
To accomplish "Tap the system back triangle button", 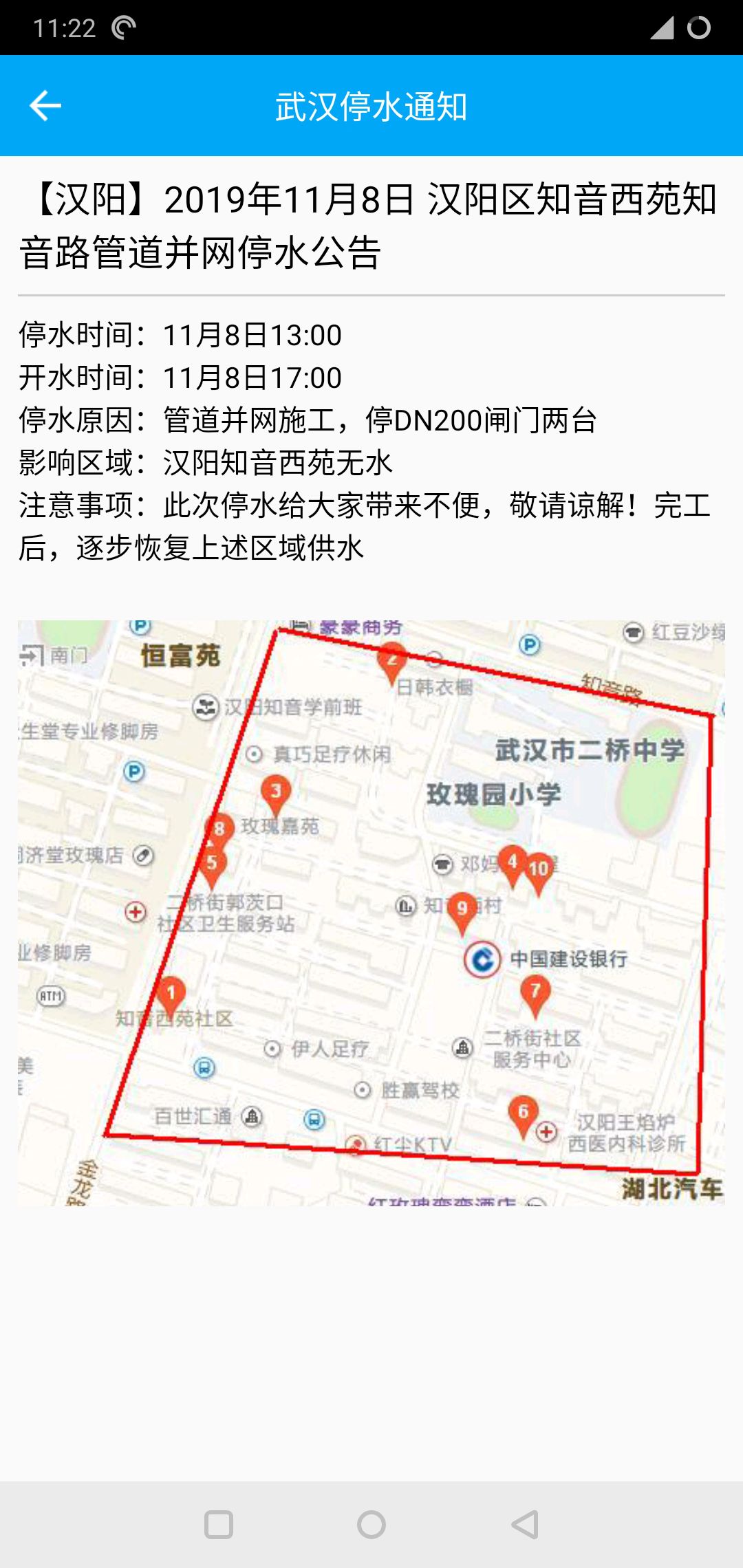I will pyautogui.click(x=525, y=1525).
